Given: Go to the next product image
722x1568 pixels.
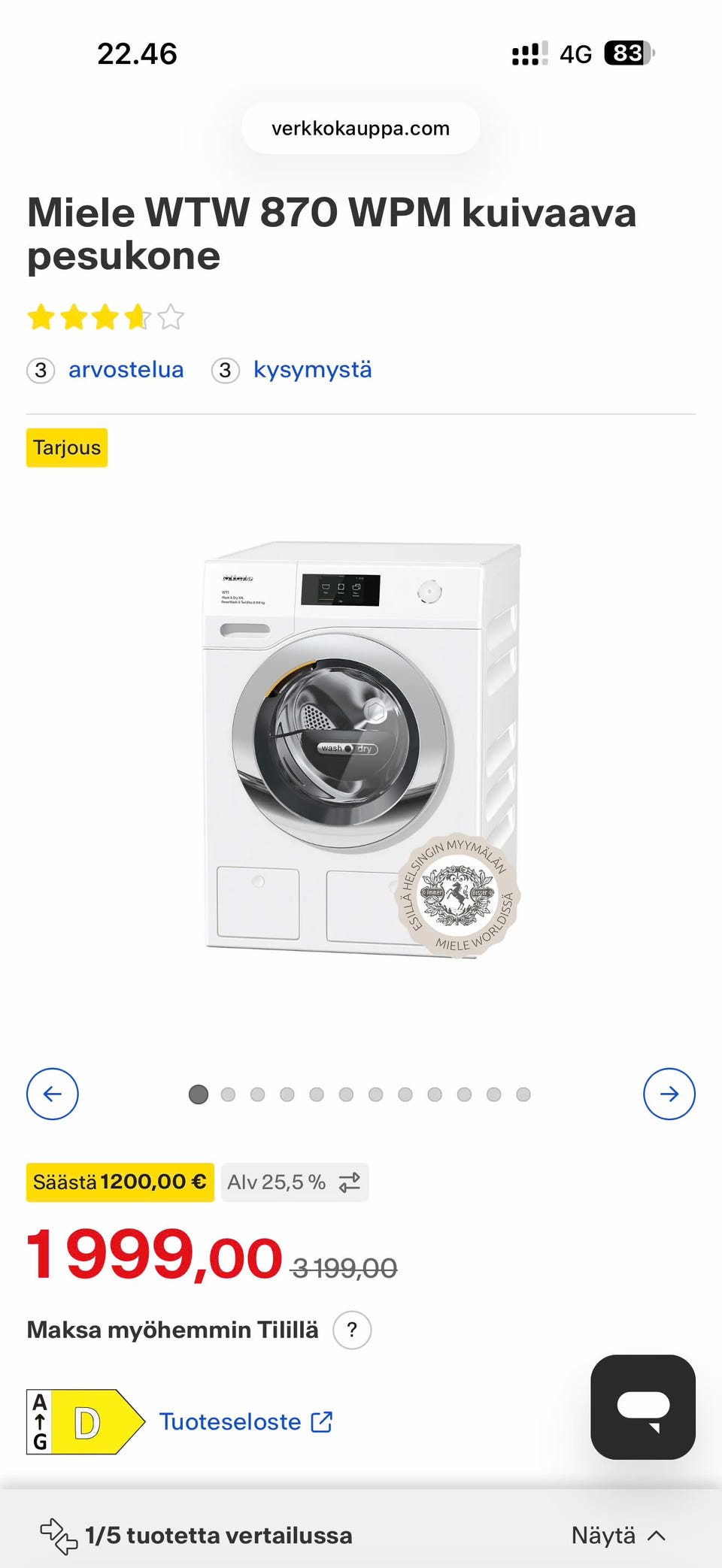Looking at the screenshot, I should tap(669, 1094).
